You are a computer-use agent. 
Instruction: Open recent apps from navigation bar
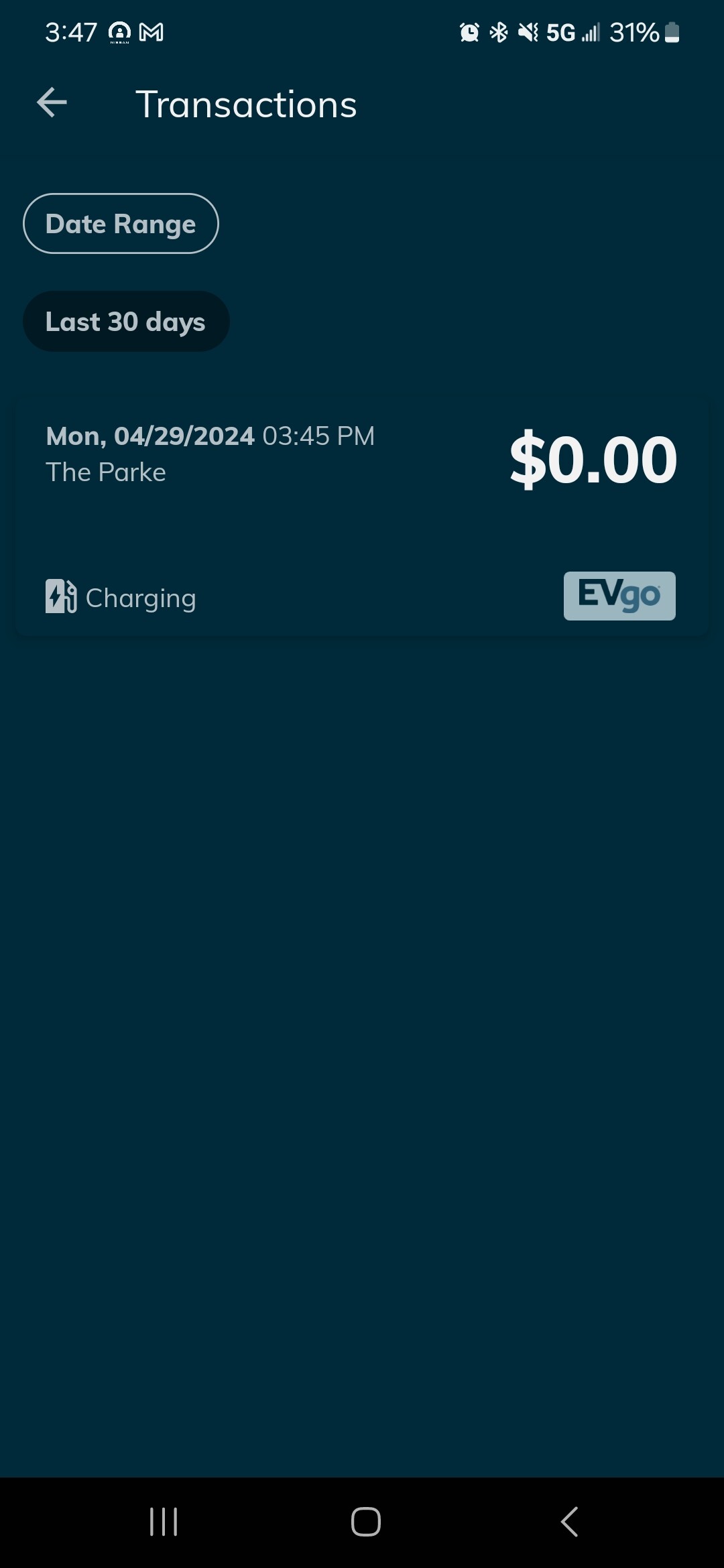click(164, 1521)
